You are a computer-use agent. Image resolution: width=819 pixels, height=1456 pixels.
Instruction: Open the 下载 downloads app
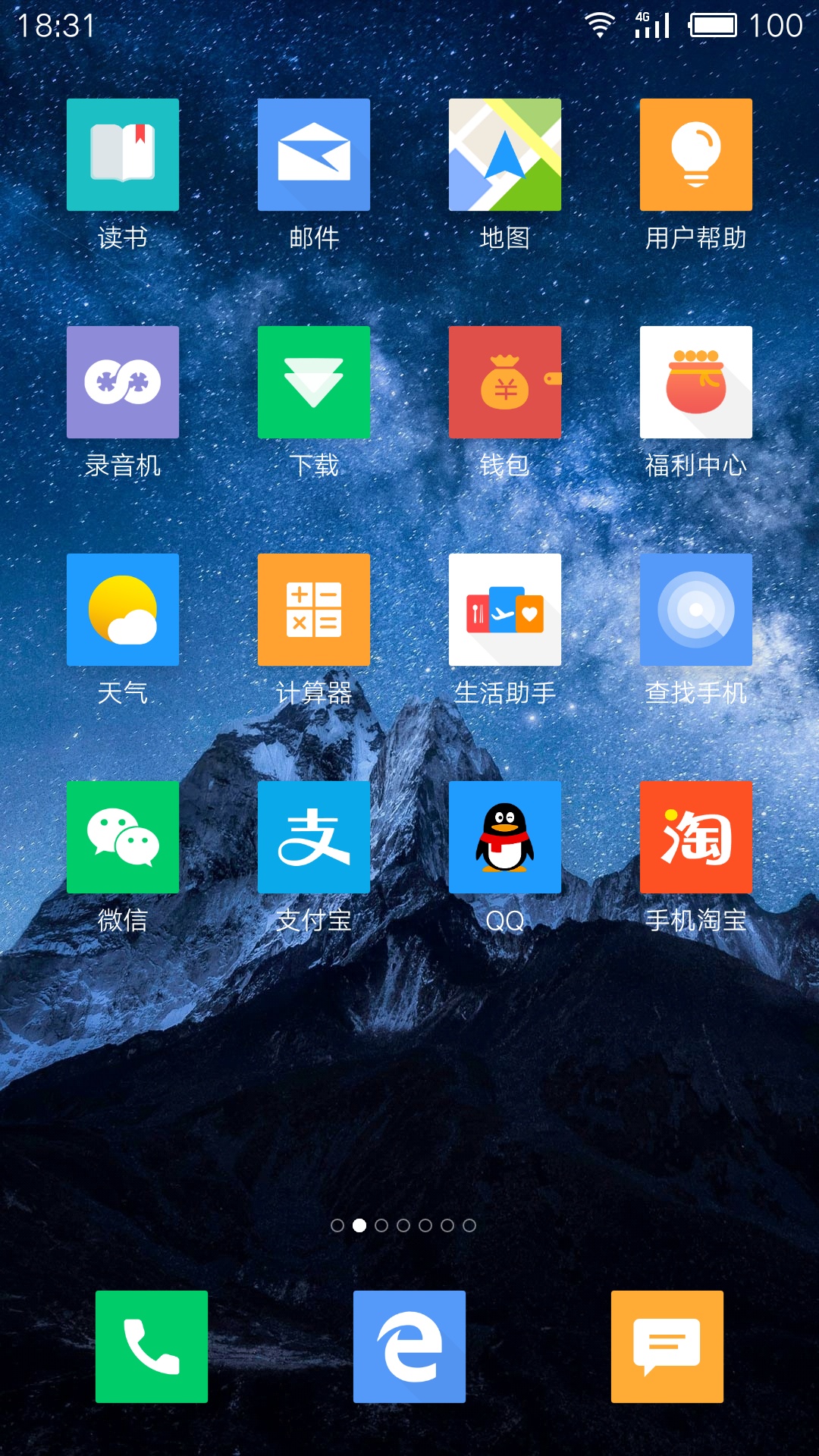[314, 382]
